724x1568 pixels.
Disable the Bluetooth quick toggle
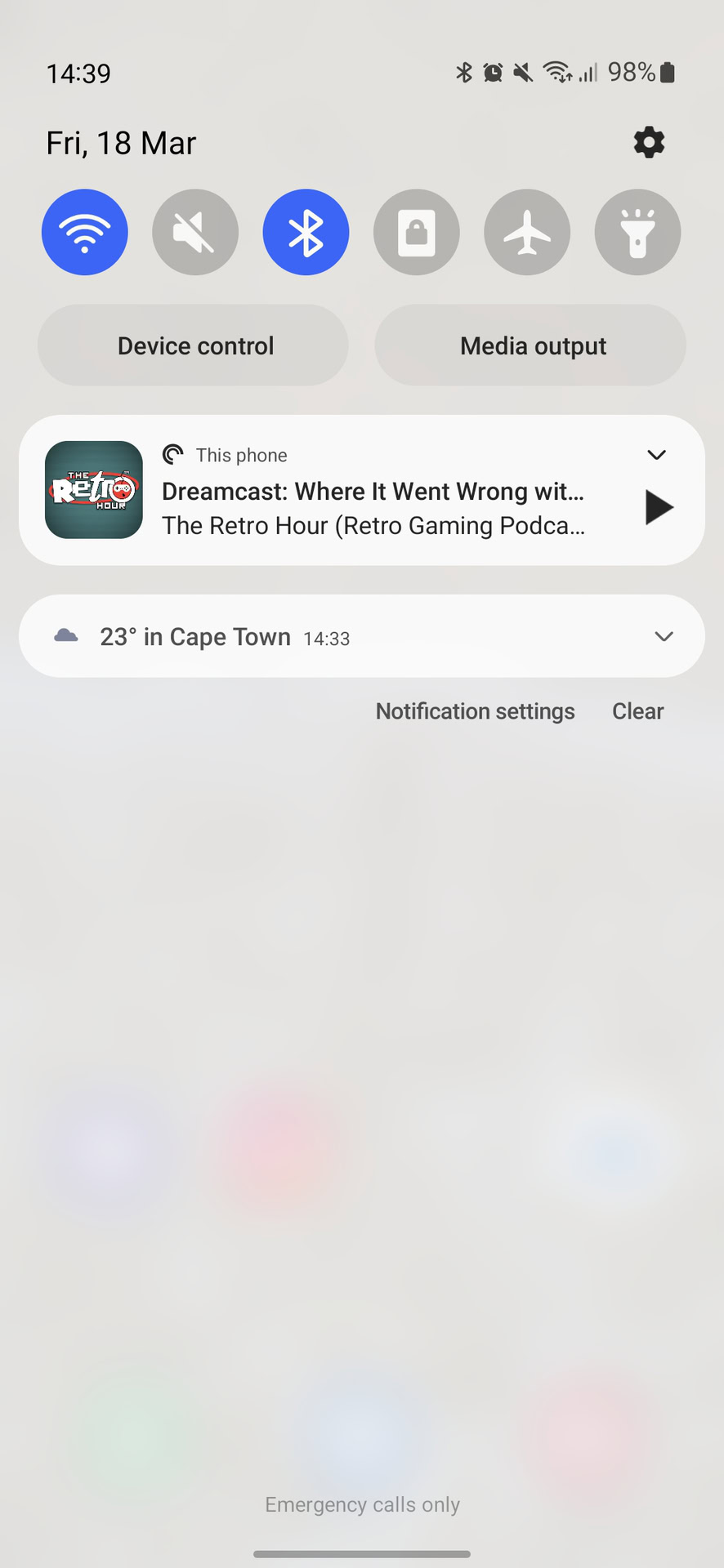click(x=306, y=232)
